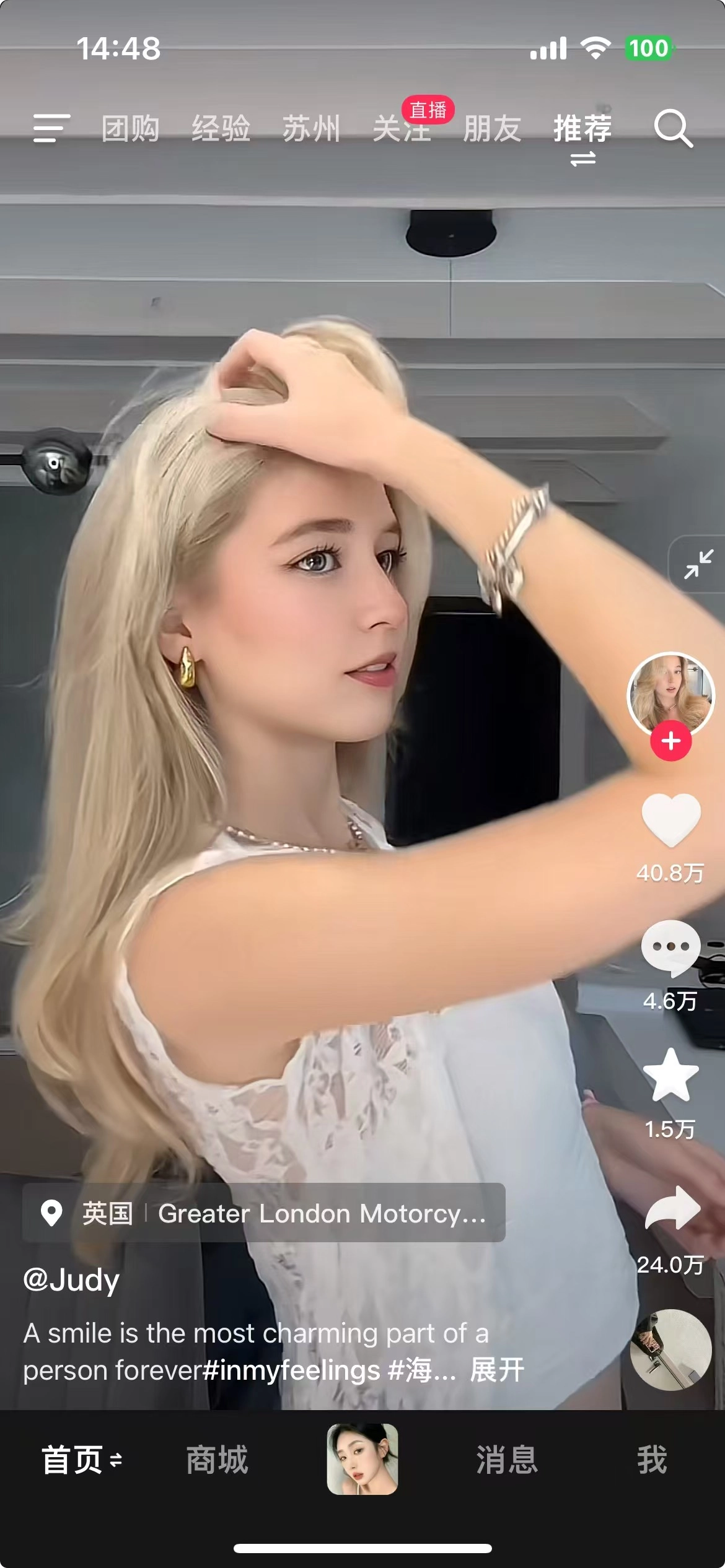The width and height of the screenshot is (725, 1568).
Task: Like this video with the heart
Action: pos(670,820)
